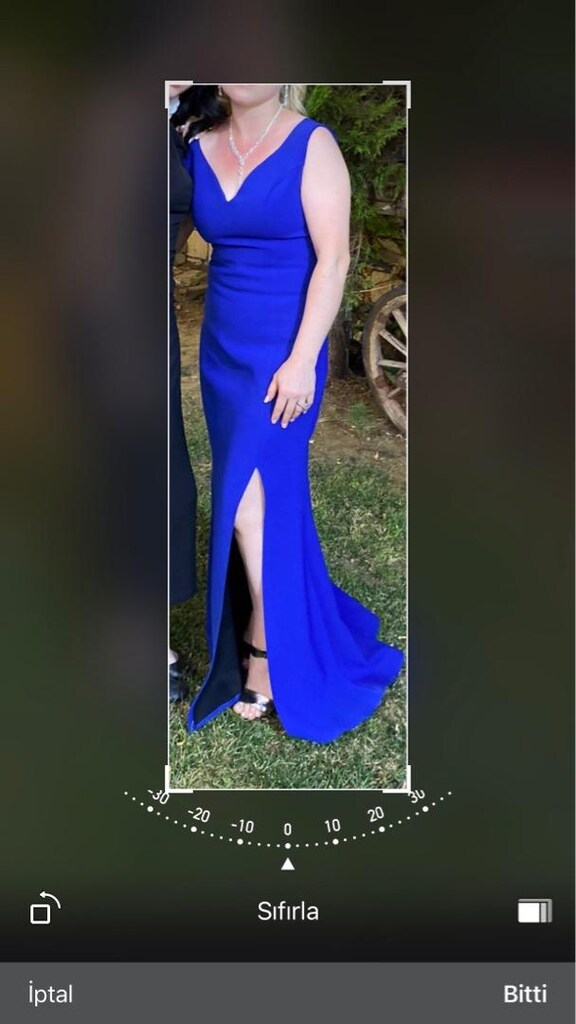Tap Bitti to finish cropping
This screenshot has height=1024, width=576.
(525, 994)
